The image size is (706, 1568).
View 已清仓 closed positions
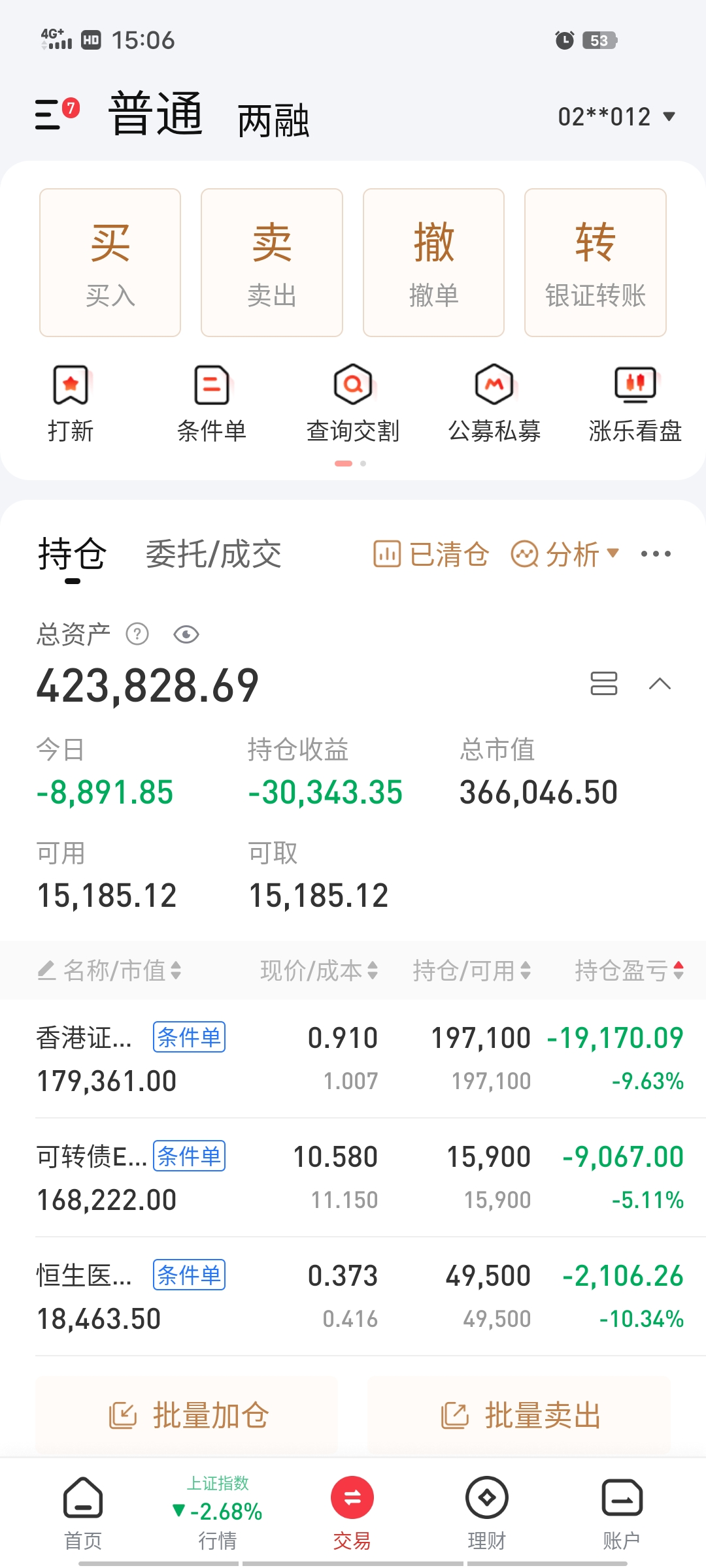pyautogui.click(x=431, y=555)
